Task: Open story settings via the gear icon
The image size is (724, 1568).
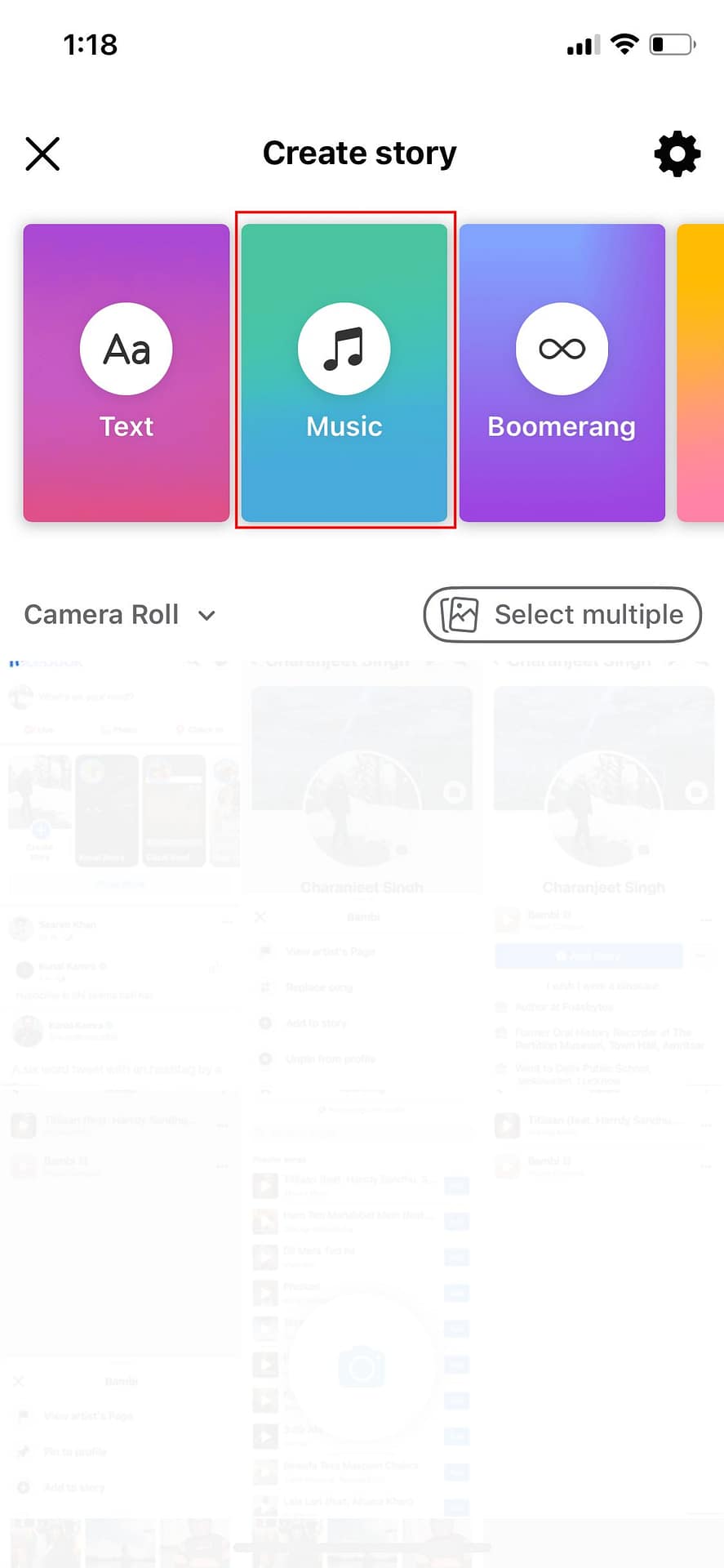Action: [x=677, y=154]
